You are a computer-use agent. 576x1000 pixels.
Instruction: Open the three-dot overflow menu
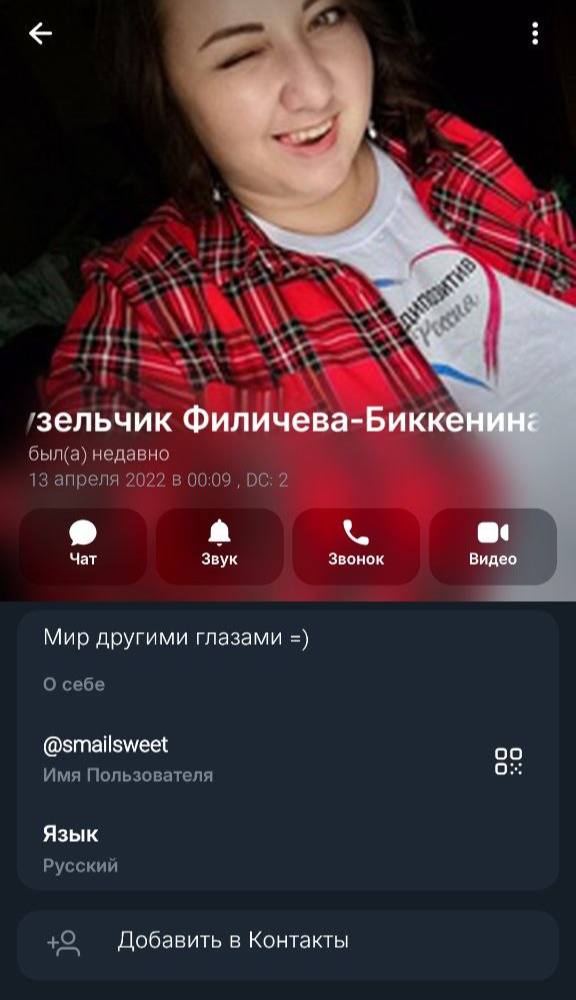[535, 34]
